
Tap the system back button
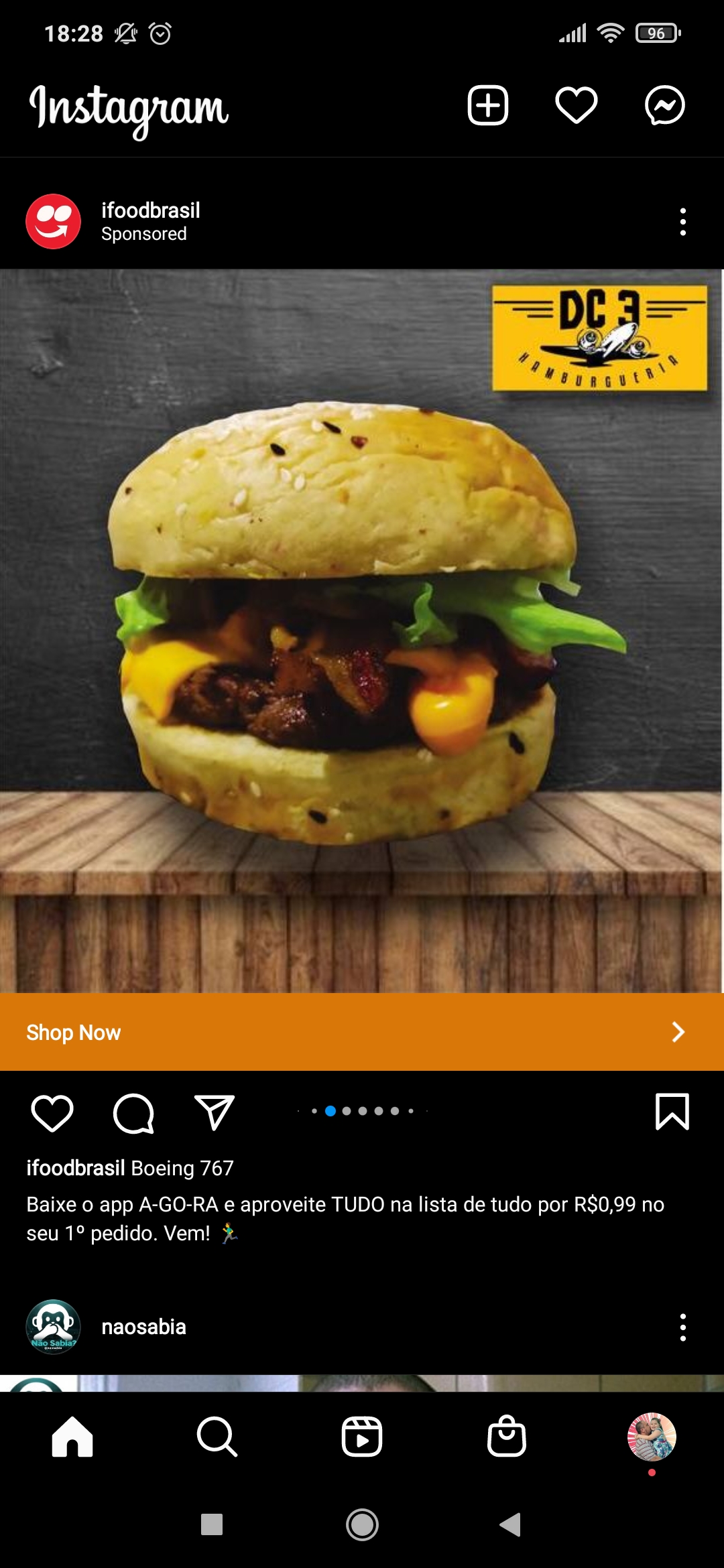[511, 1524]
